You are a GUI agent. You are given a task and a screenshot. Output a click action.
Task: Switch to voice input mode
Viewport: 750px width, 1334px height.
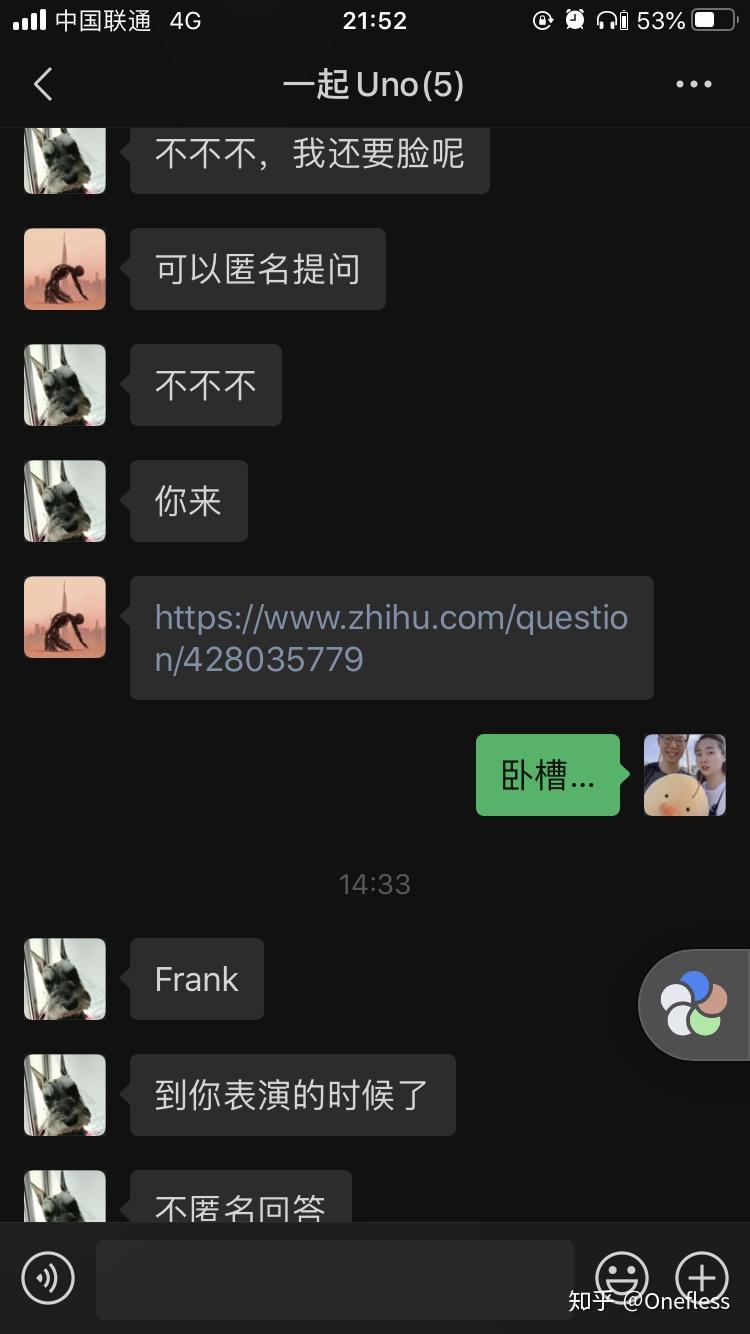click(x=48, y=1277)
